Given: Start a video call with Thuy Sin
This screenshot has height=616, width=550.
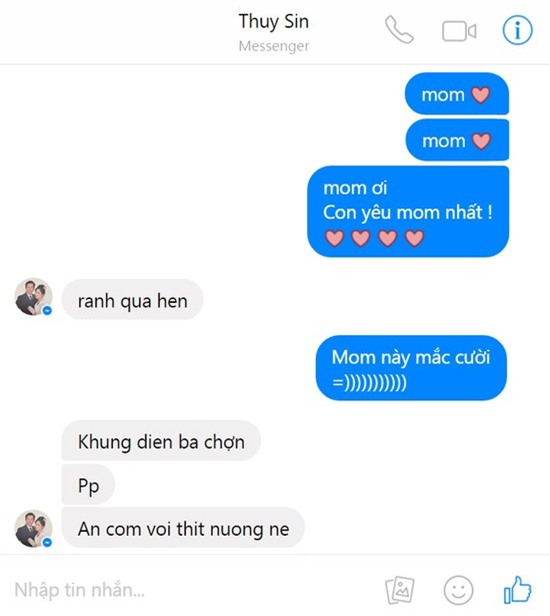Looking at the screenshot, I should point(459,31).
